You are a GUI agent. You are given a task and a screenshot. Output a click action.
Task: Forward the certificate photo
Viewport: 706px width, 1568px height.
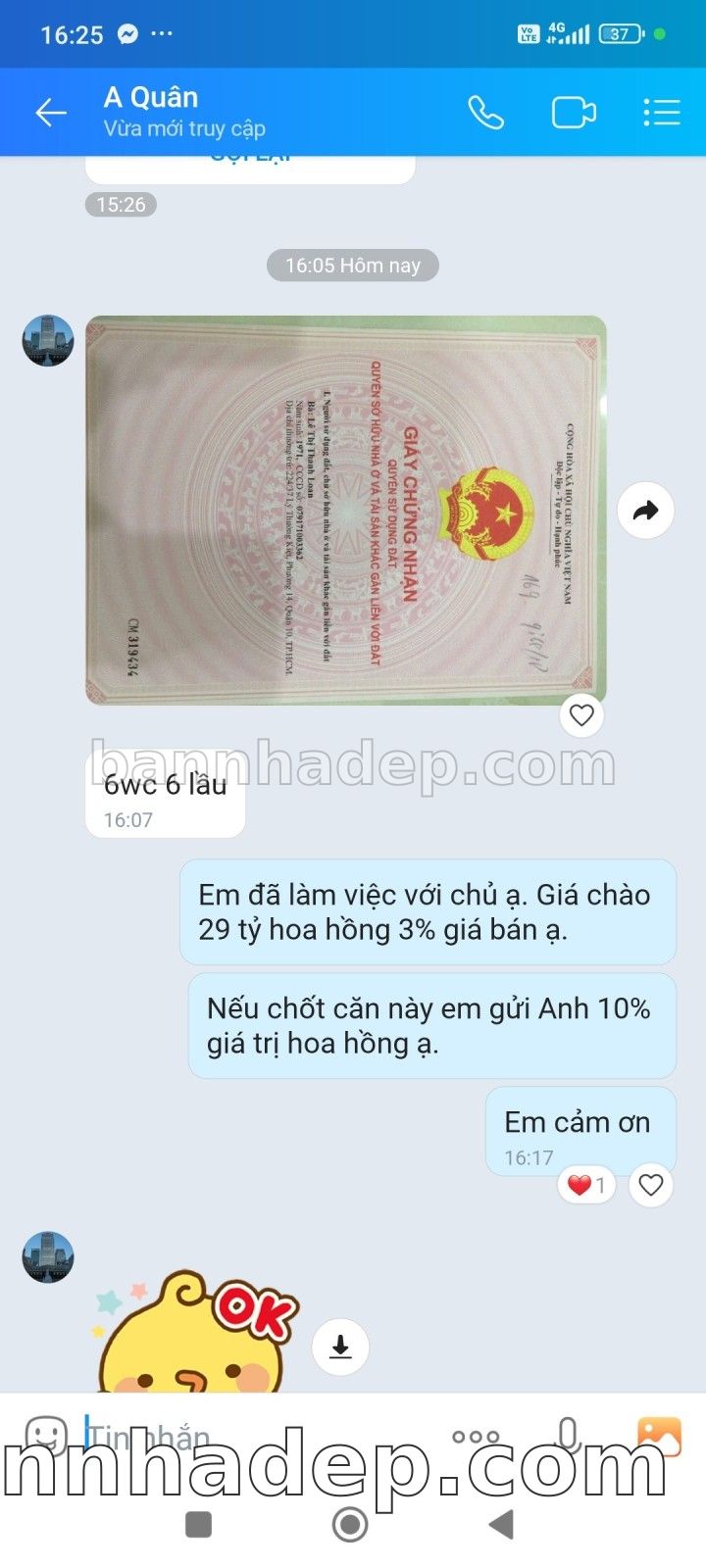(x=645, y=511)
